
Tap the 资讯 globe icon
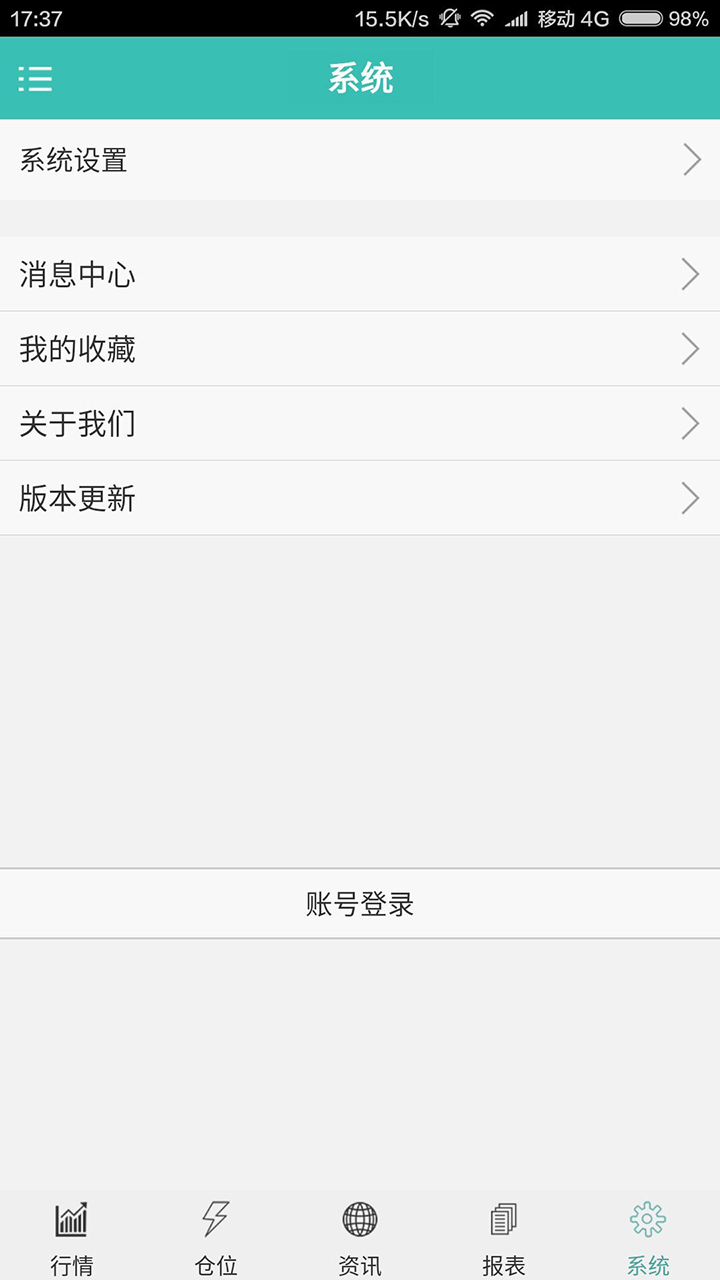click(x=360, y=1218)
